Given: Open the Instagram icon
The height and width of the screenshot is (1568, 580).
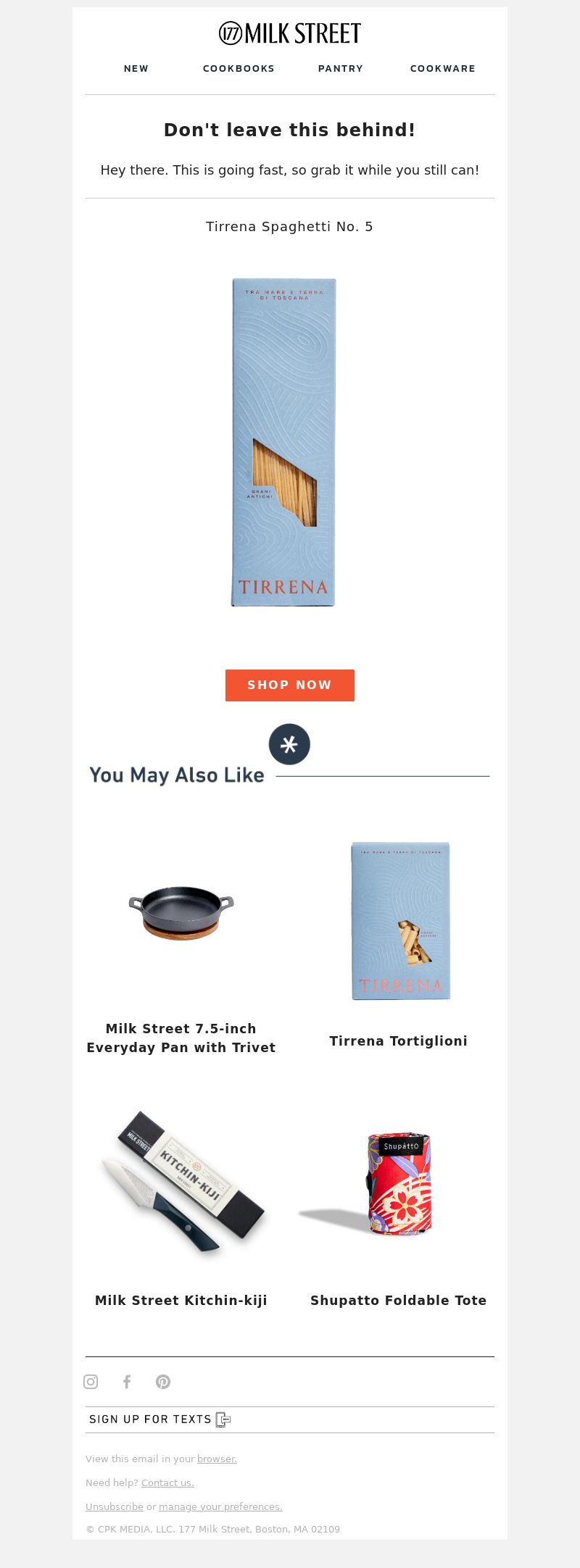Looking at the screenshot, I should [91, 1382].
